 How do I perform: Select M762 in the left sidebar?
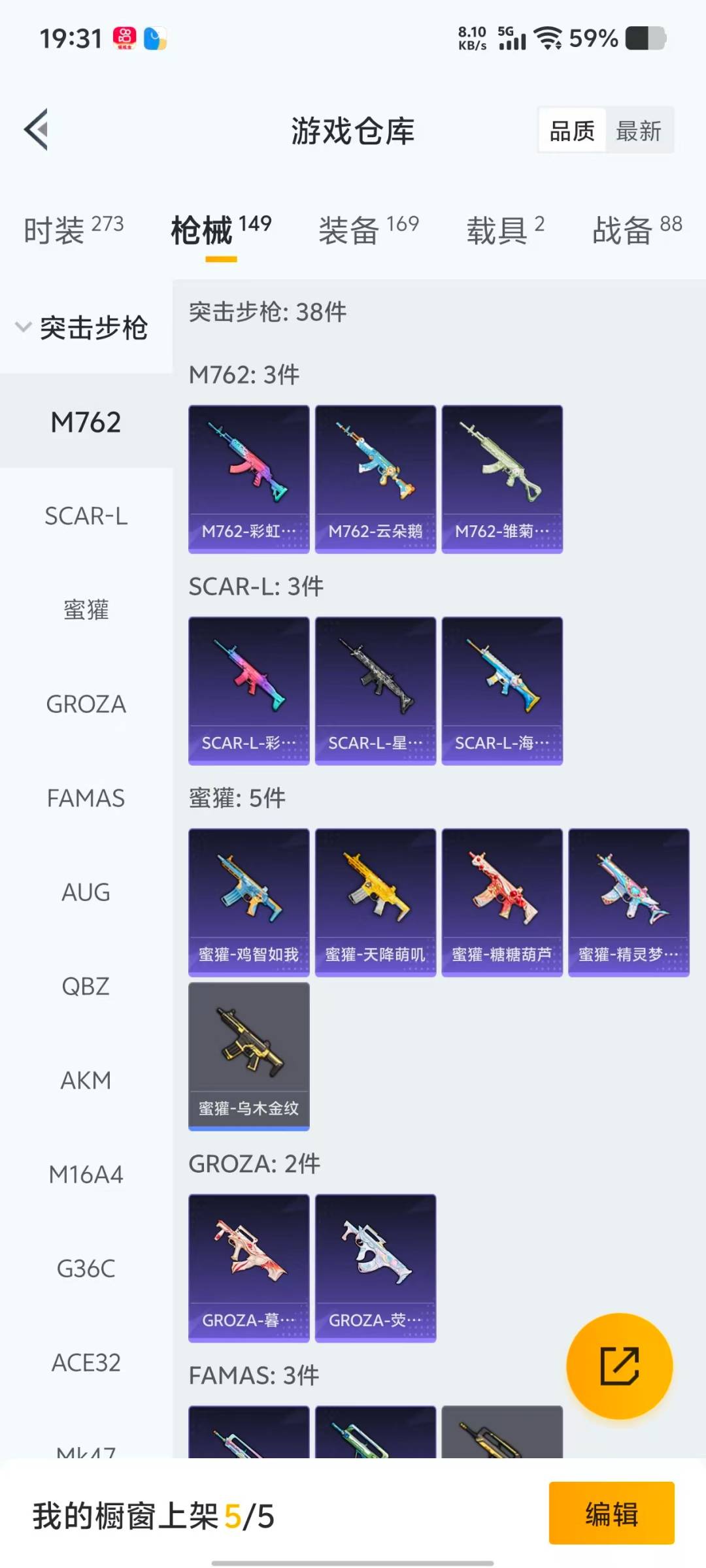point(86,423)
